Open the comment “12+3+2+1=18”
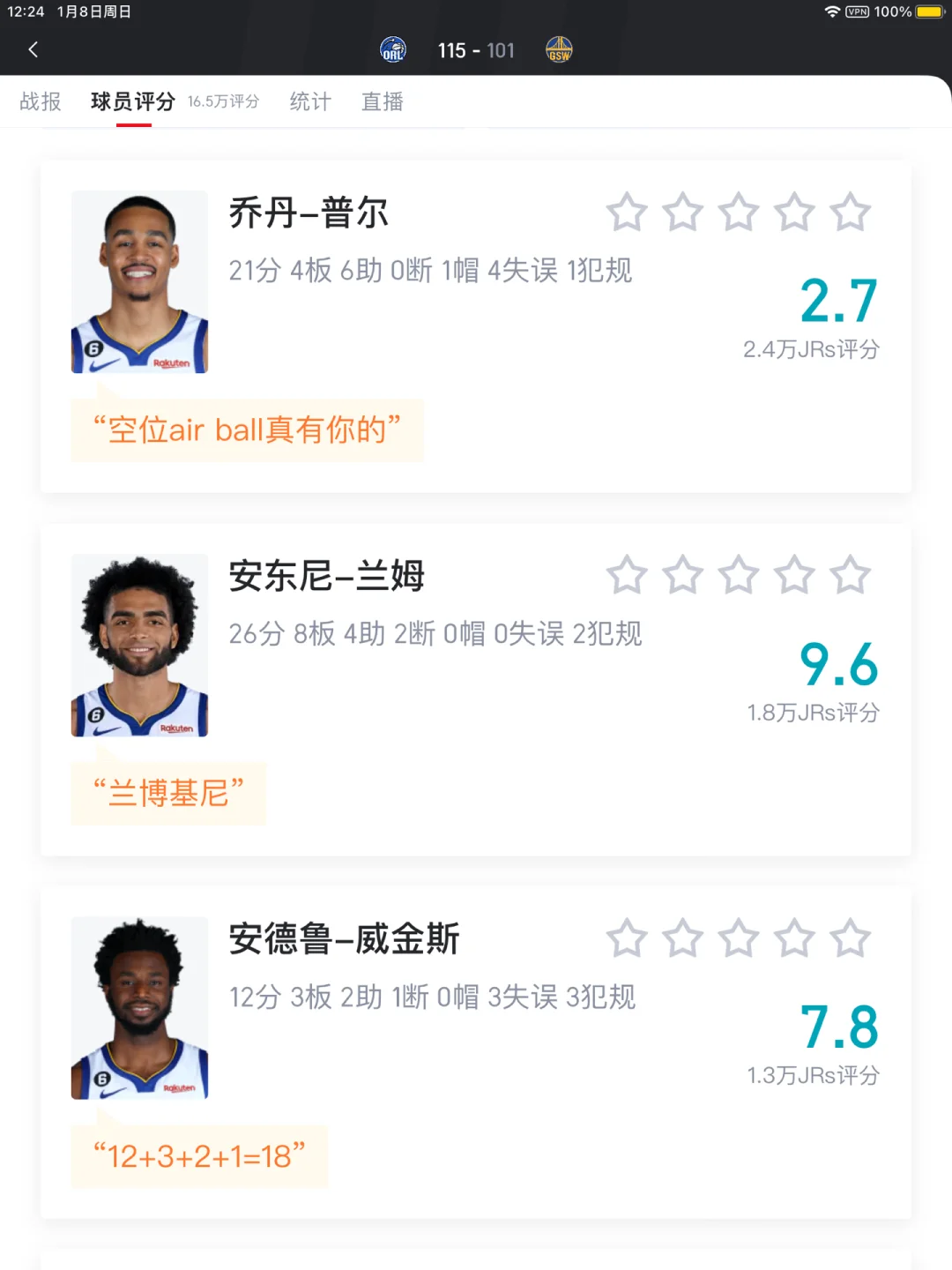Screen dimensions: 952x1270 click(199, 1156)
